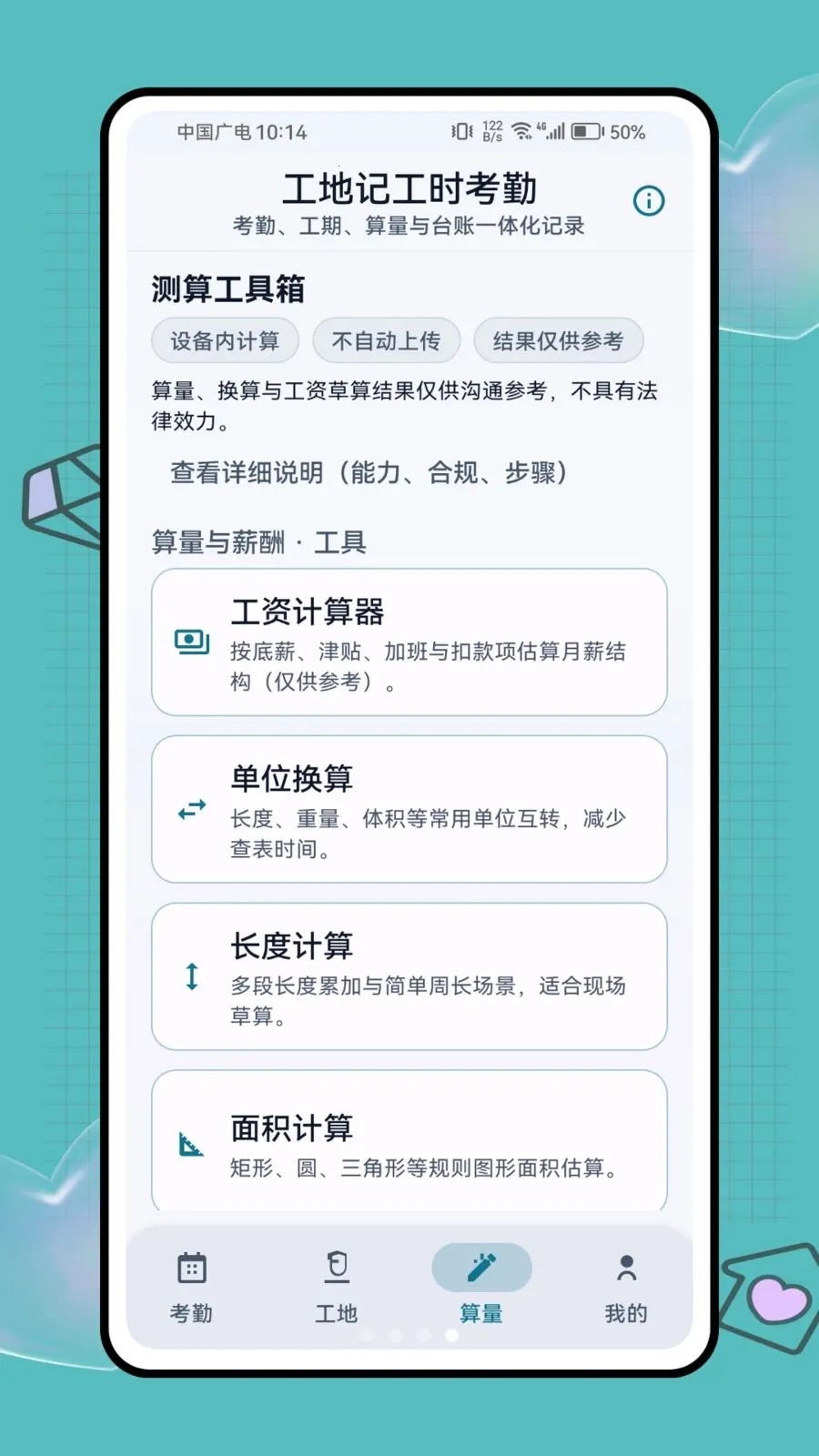819x1456 pixels.
Task: Select the 结果仅供参考 chip
Action: coord(558,340)
